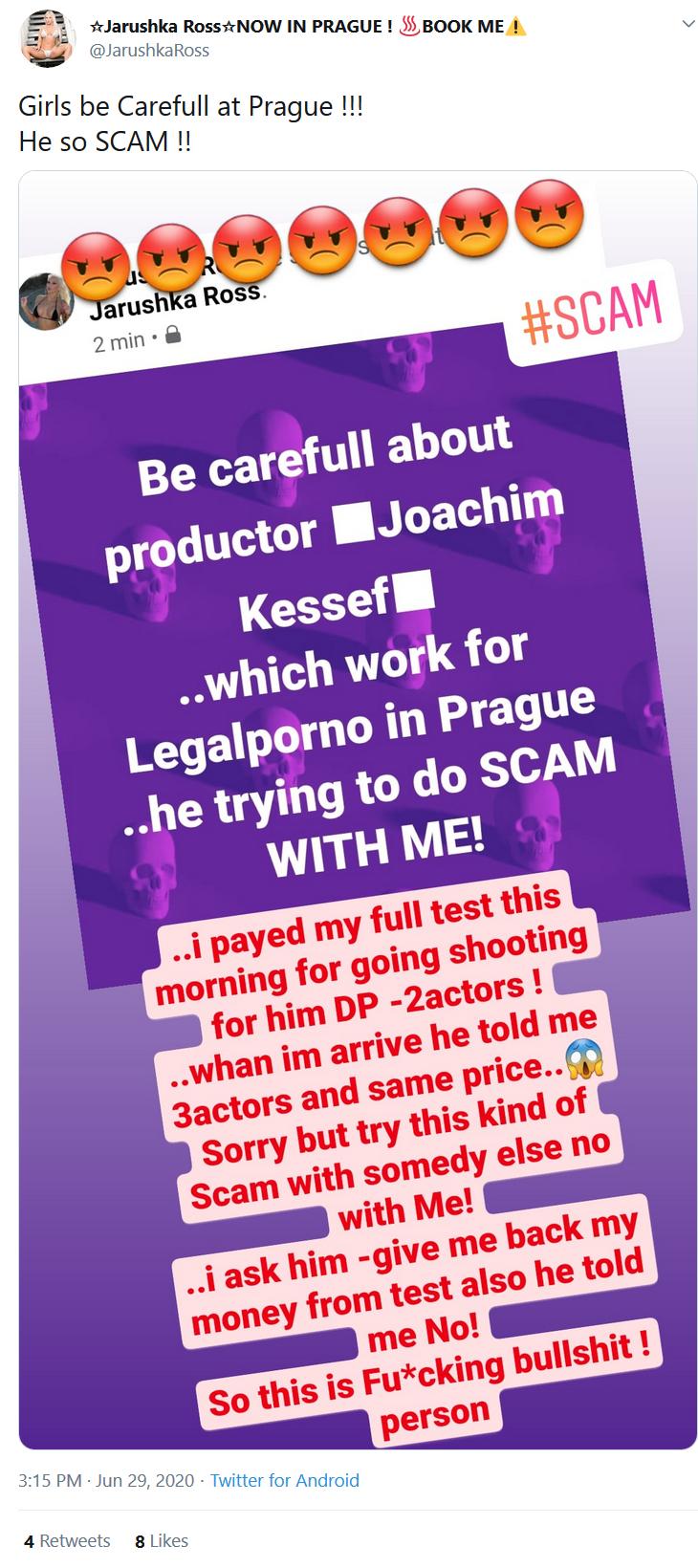
Task: Open the Twitter for Android link
Action: pyautogui.click(x=285, y=1480)
